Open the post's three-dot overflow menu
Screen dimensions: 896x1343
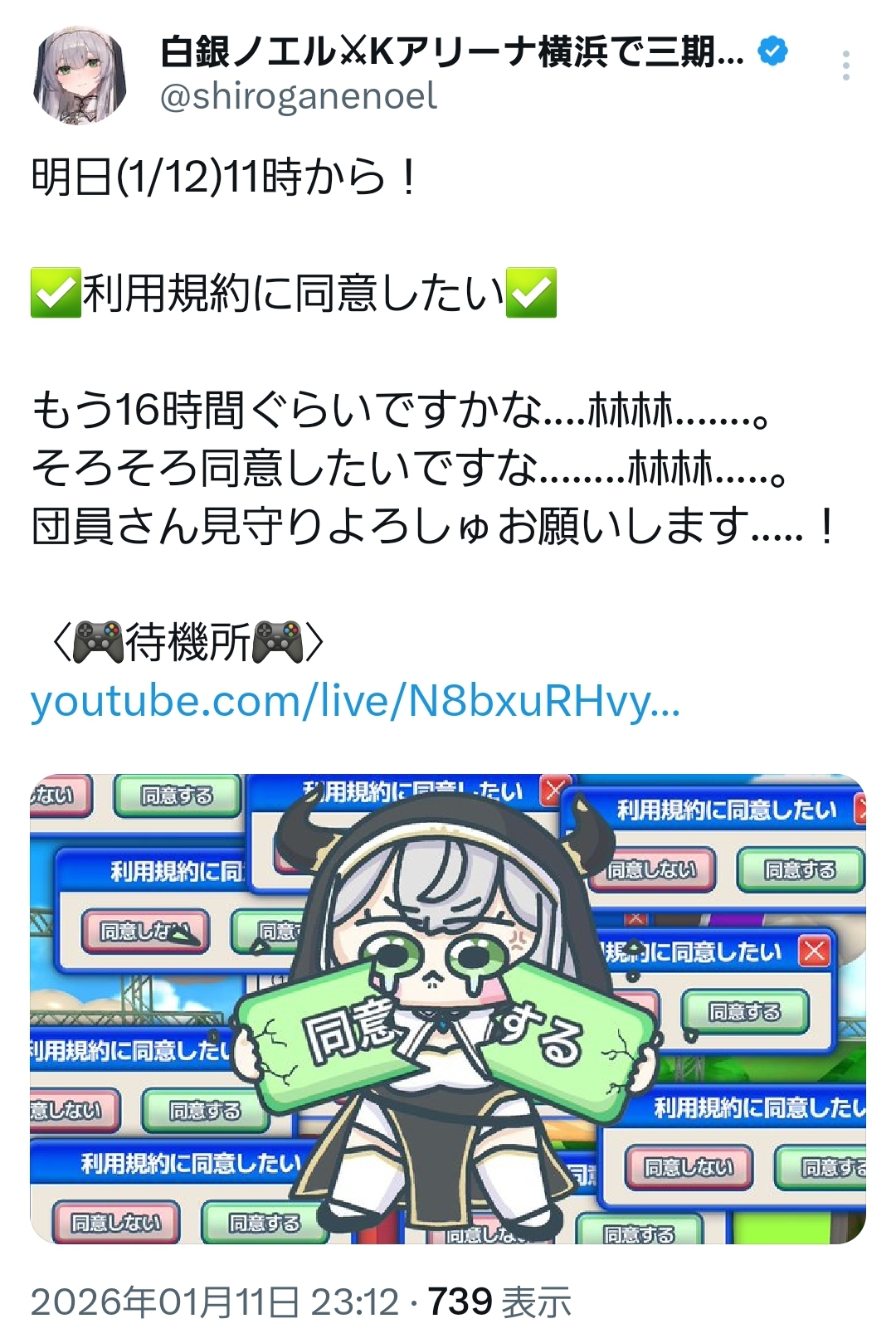[x=845, y=66]
